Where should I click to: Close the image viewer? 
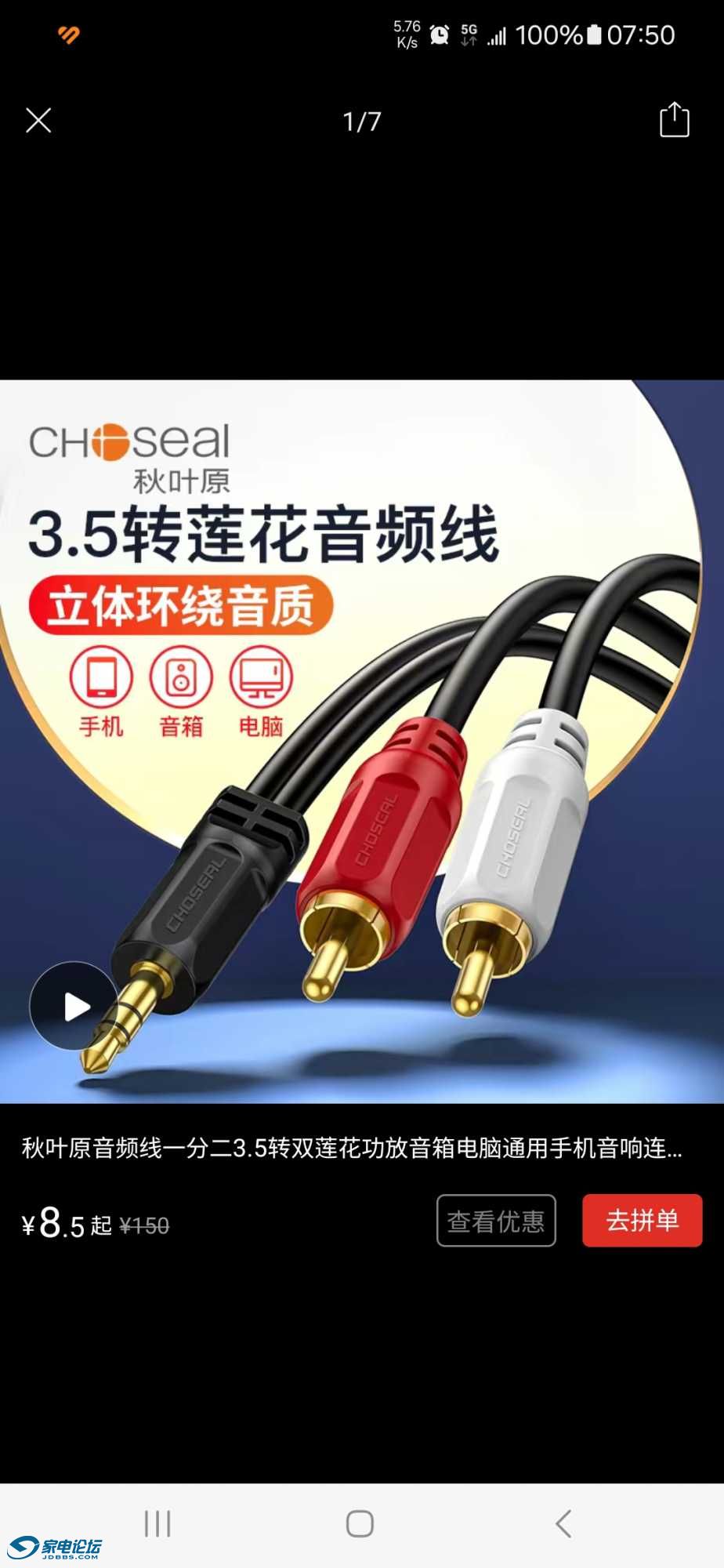[38, 121]
